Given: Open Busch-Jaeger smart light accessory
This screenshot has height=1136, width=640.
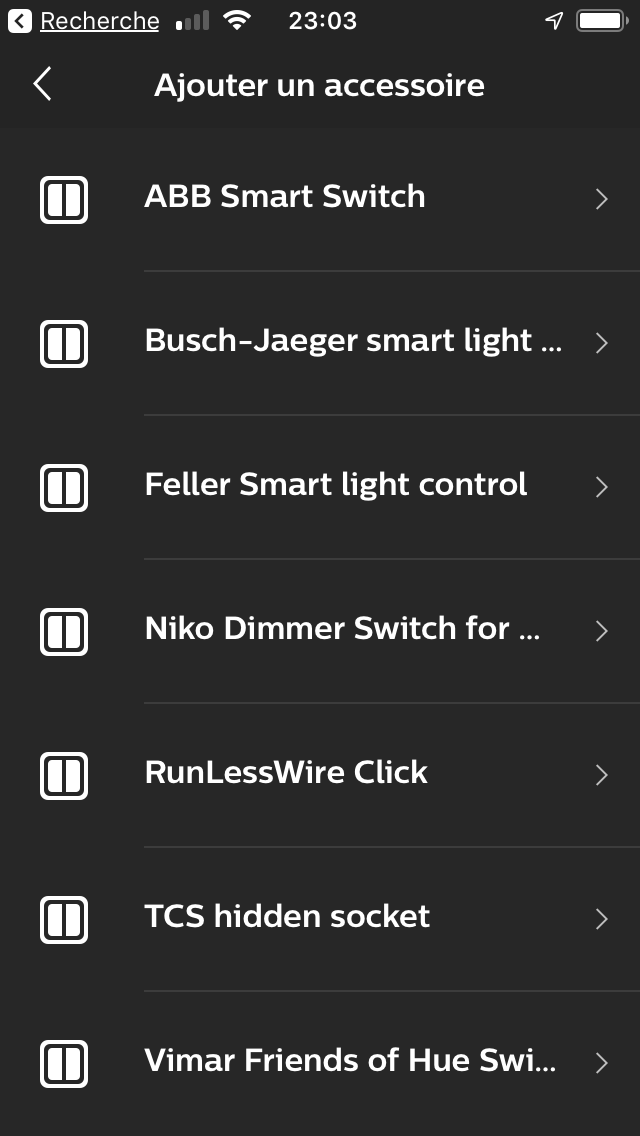Looking at the screenshot, I should click(320, 343).
